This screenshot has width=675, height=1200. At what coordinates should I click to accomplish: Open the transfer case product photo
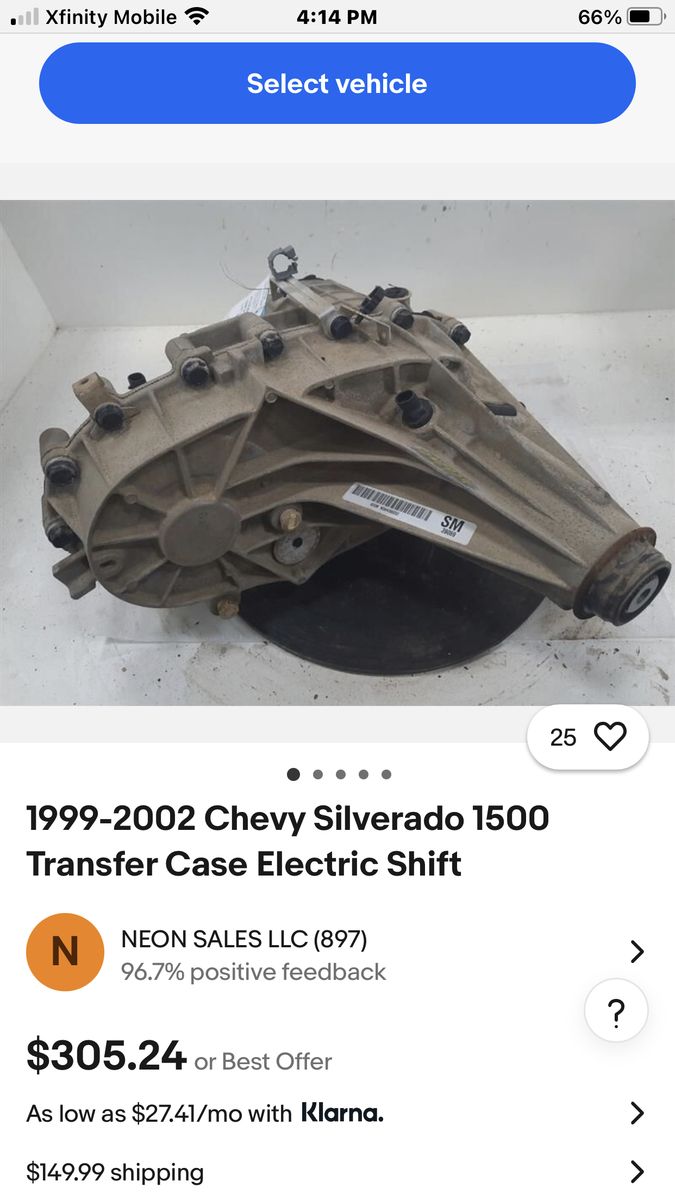coord(337,452)
